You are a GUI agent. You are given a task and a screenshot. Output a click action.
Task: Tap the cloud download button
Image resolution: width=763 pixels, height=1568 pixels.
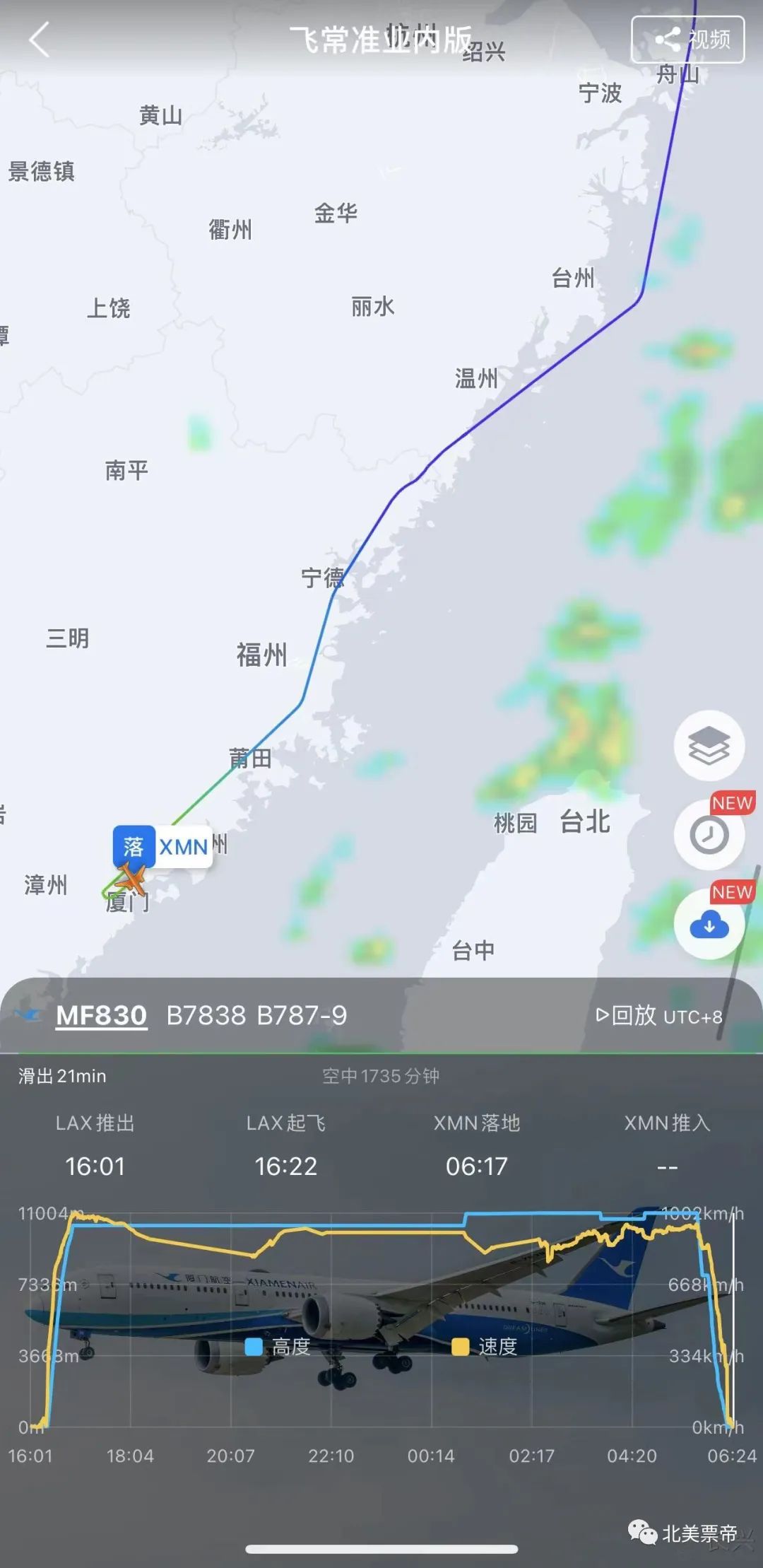tap(709, 925)
